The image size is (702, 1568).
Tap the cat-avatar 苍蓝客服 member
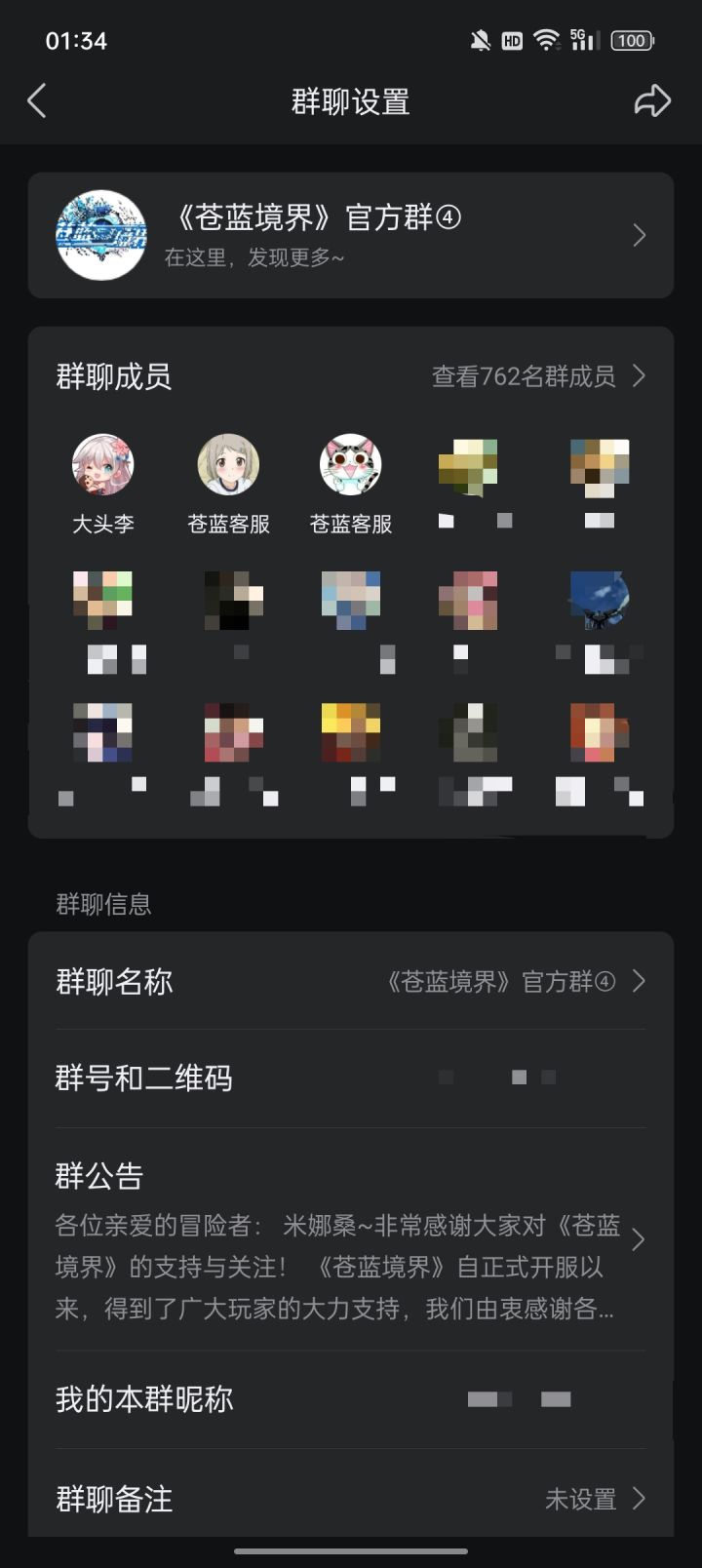click(x=351, y=464)
